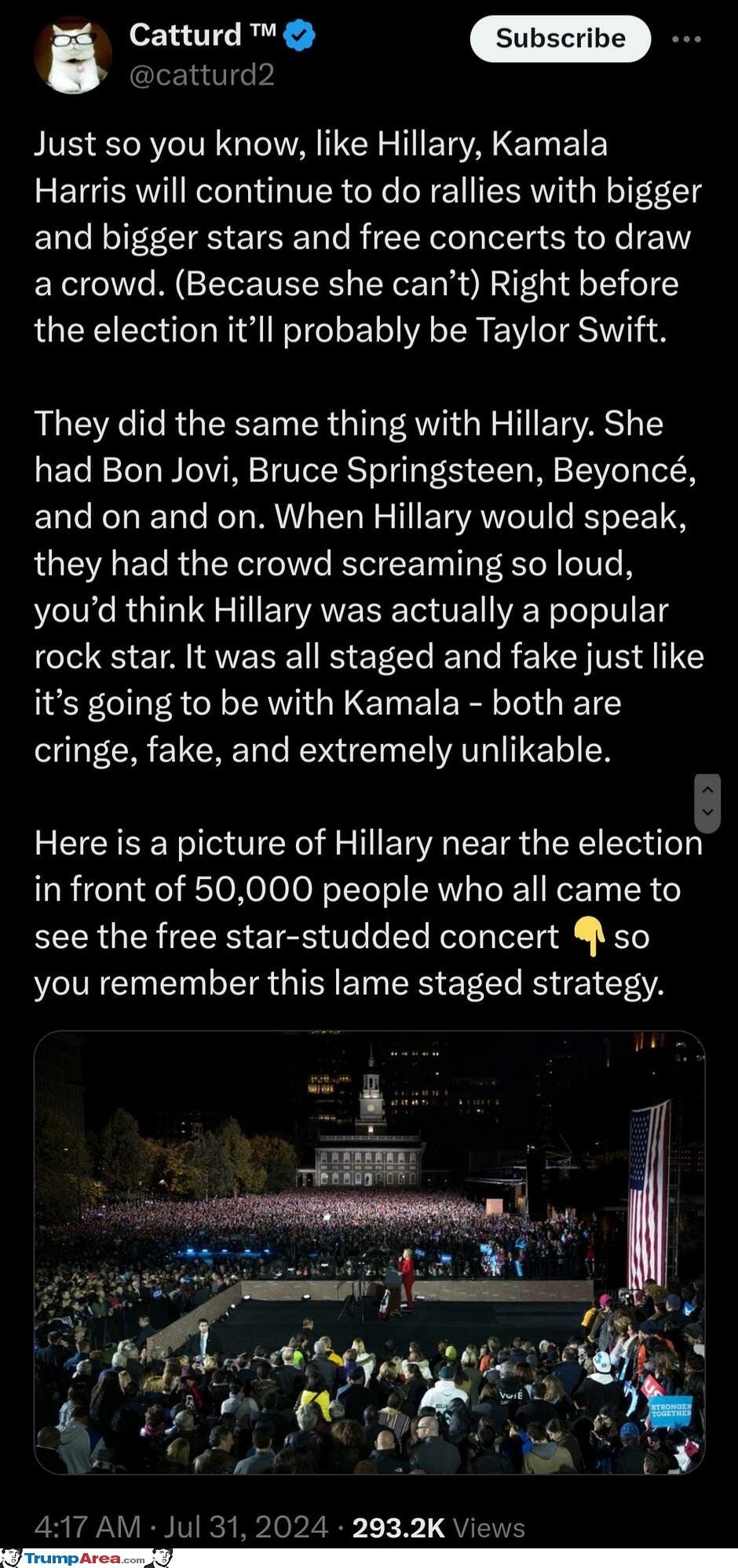The width and height of the screenshot is (738, 1568).
Task: Open Catturd's profile picture
Action: (72, 55)
